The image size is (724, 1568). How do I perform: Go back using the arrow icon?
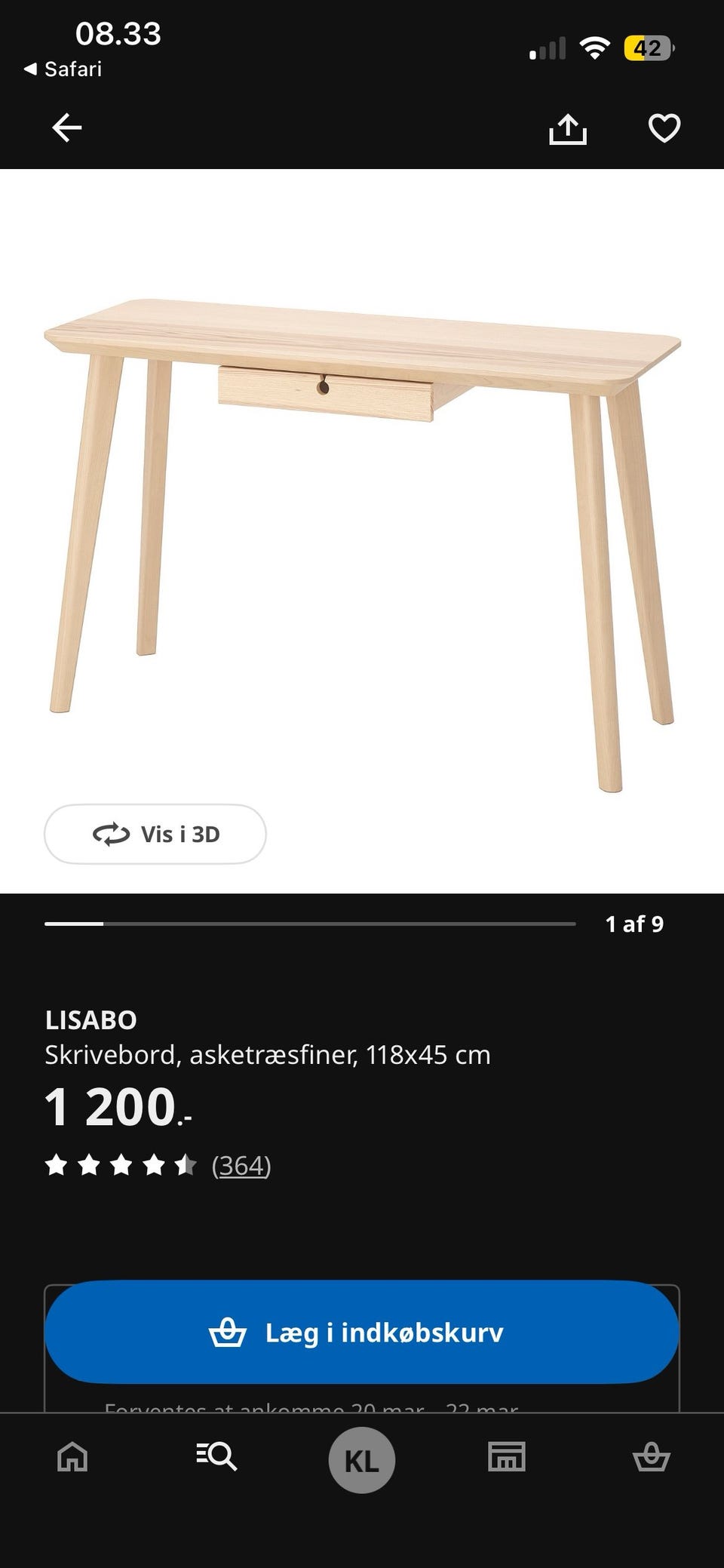(66, 128)
